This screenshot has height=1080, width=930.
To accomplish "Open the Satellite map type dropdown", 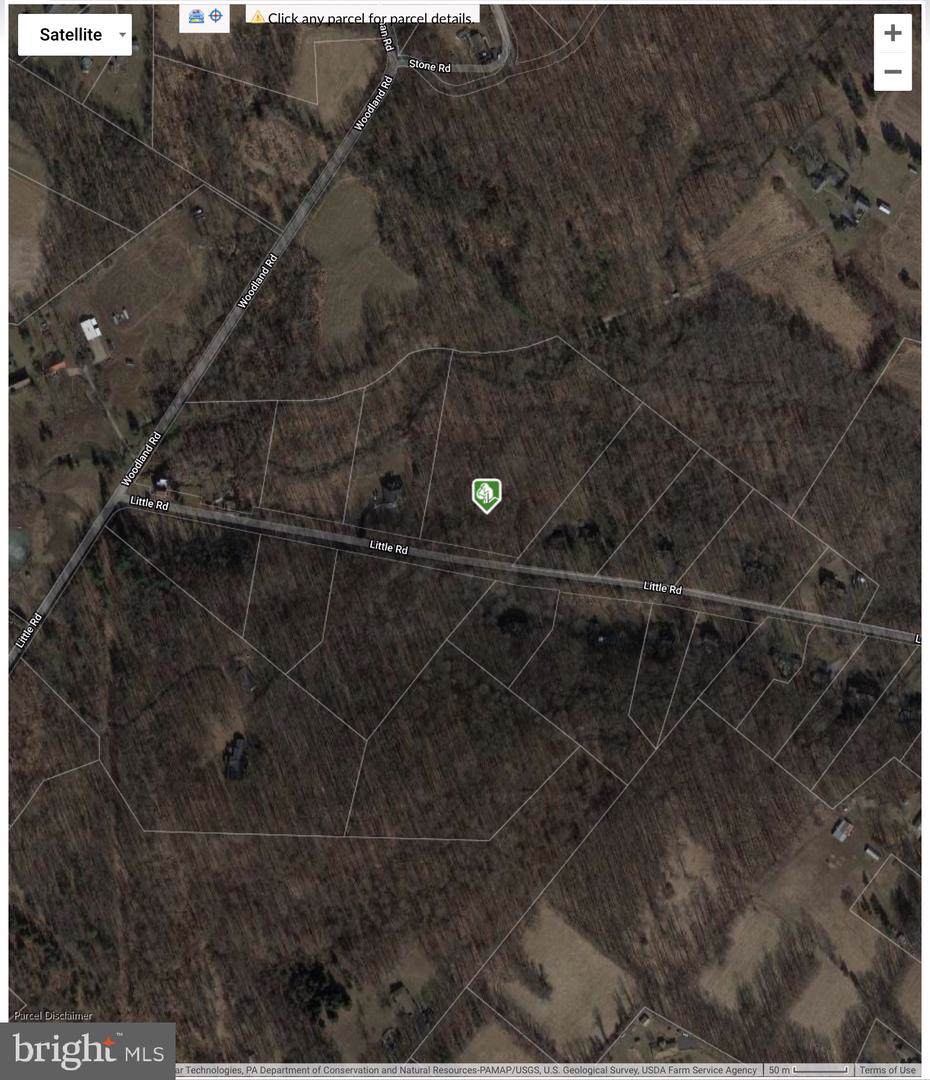I will pyautogui.click(x=75, y=35).
